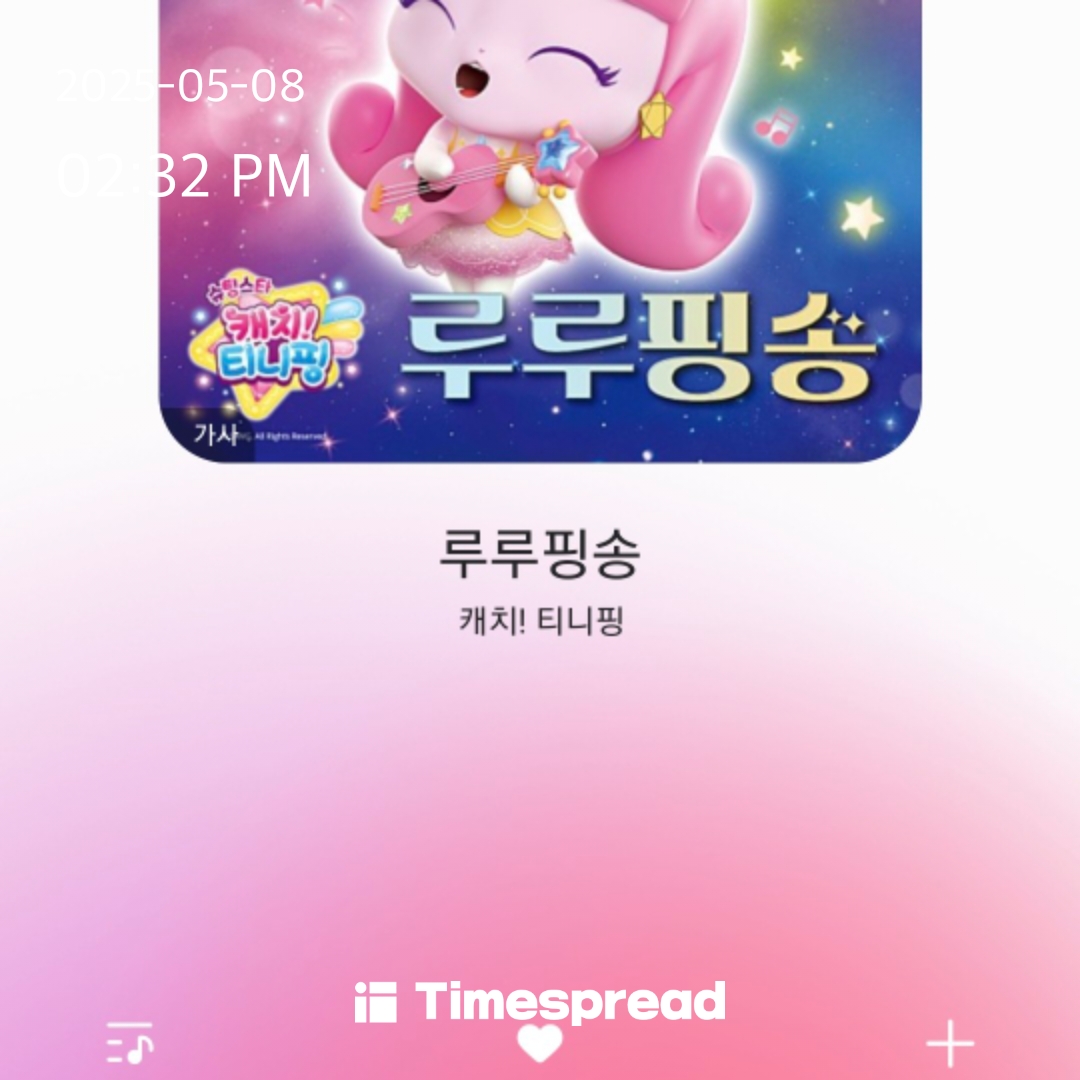Open the playlist queue icon
The image size is (1080, 1080).
pos(130,1043)
